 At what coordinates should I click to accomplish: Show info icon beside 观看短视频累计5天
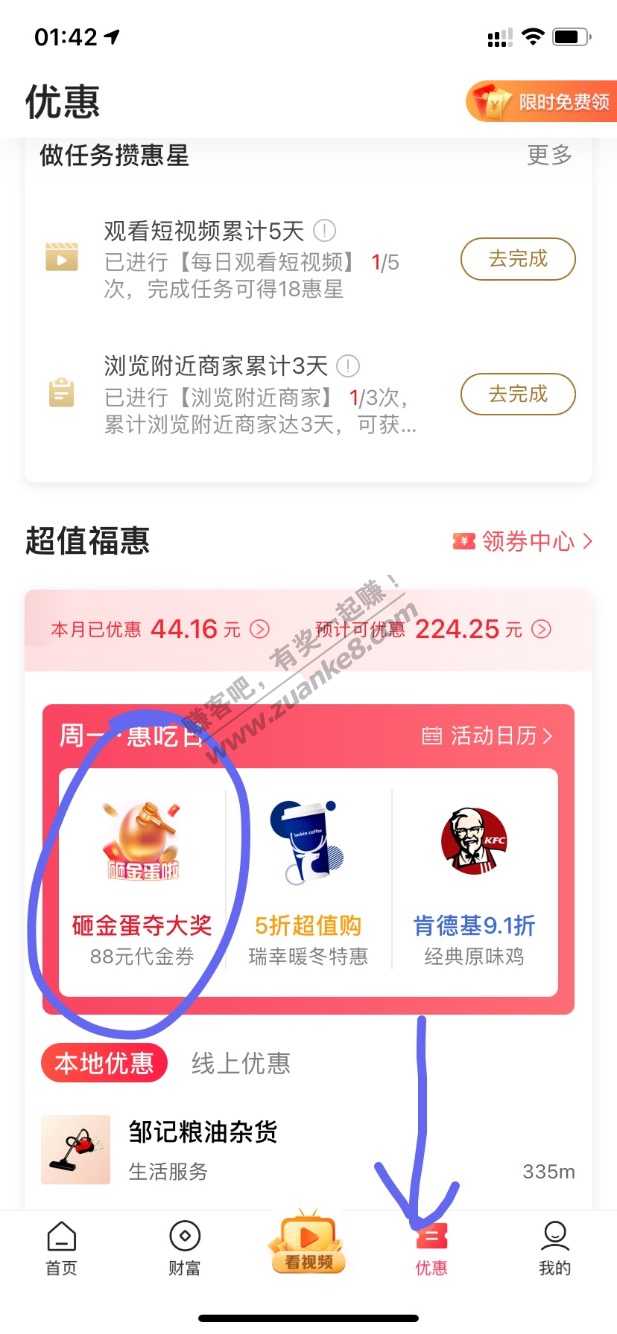click(x=324, y=231)
